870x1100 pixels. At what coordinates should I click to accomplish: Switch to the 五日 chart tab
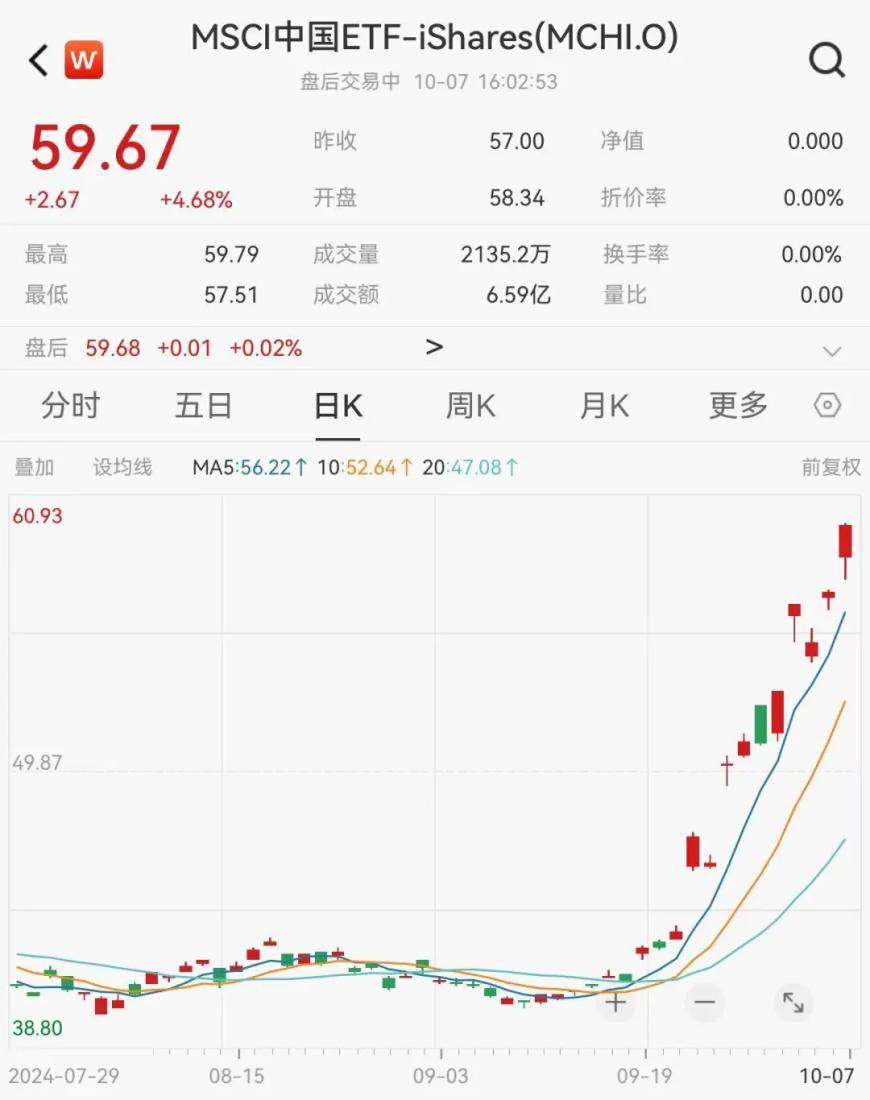click(x=203, y=406)
